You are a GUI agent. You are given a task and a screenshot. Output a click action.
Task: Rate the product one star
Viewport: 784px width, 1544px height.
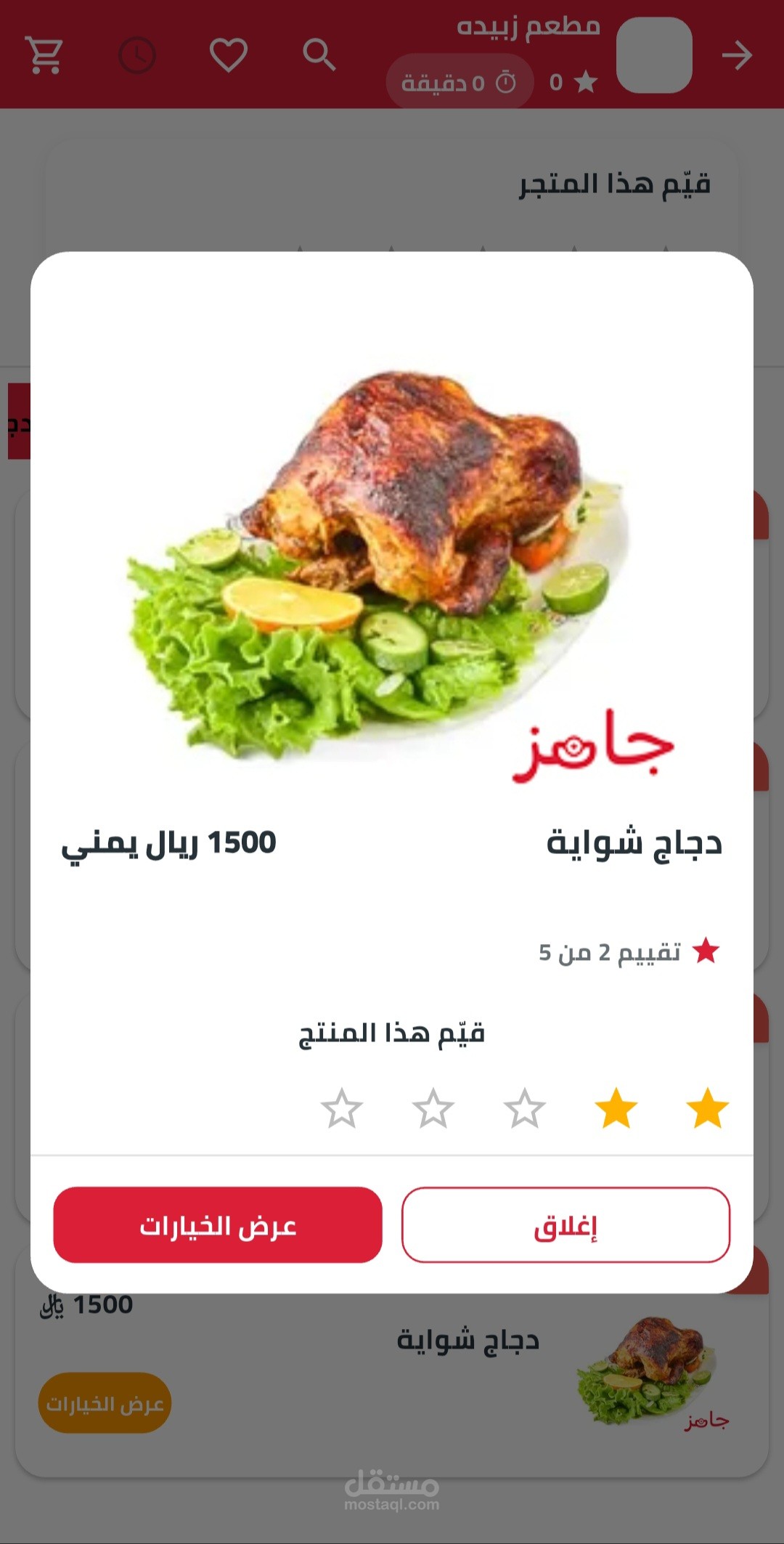pyautogui.click(x=707, y=1109)
